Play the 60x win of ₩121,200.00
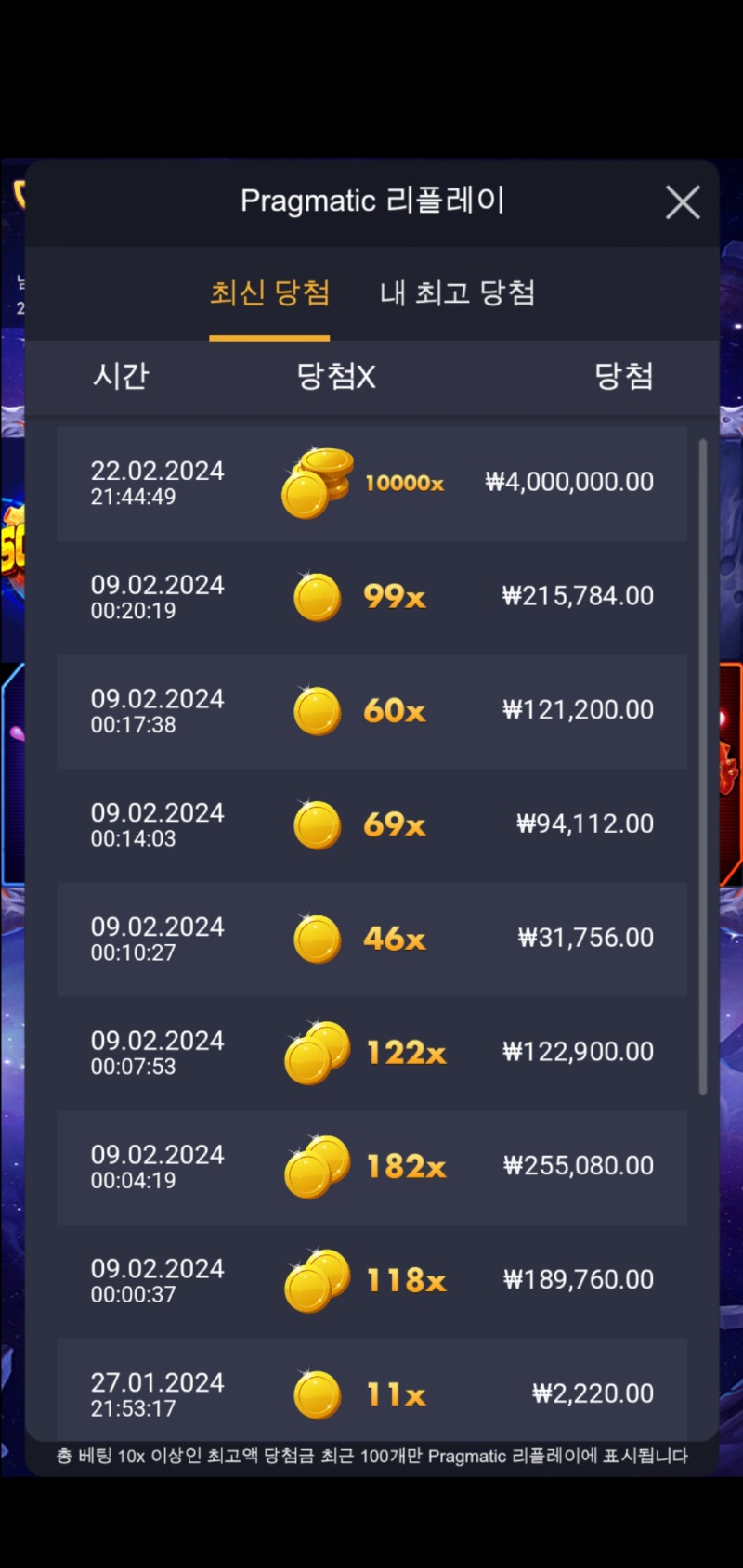743x1568 pixels. [371, 711]
